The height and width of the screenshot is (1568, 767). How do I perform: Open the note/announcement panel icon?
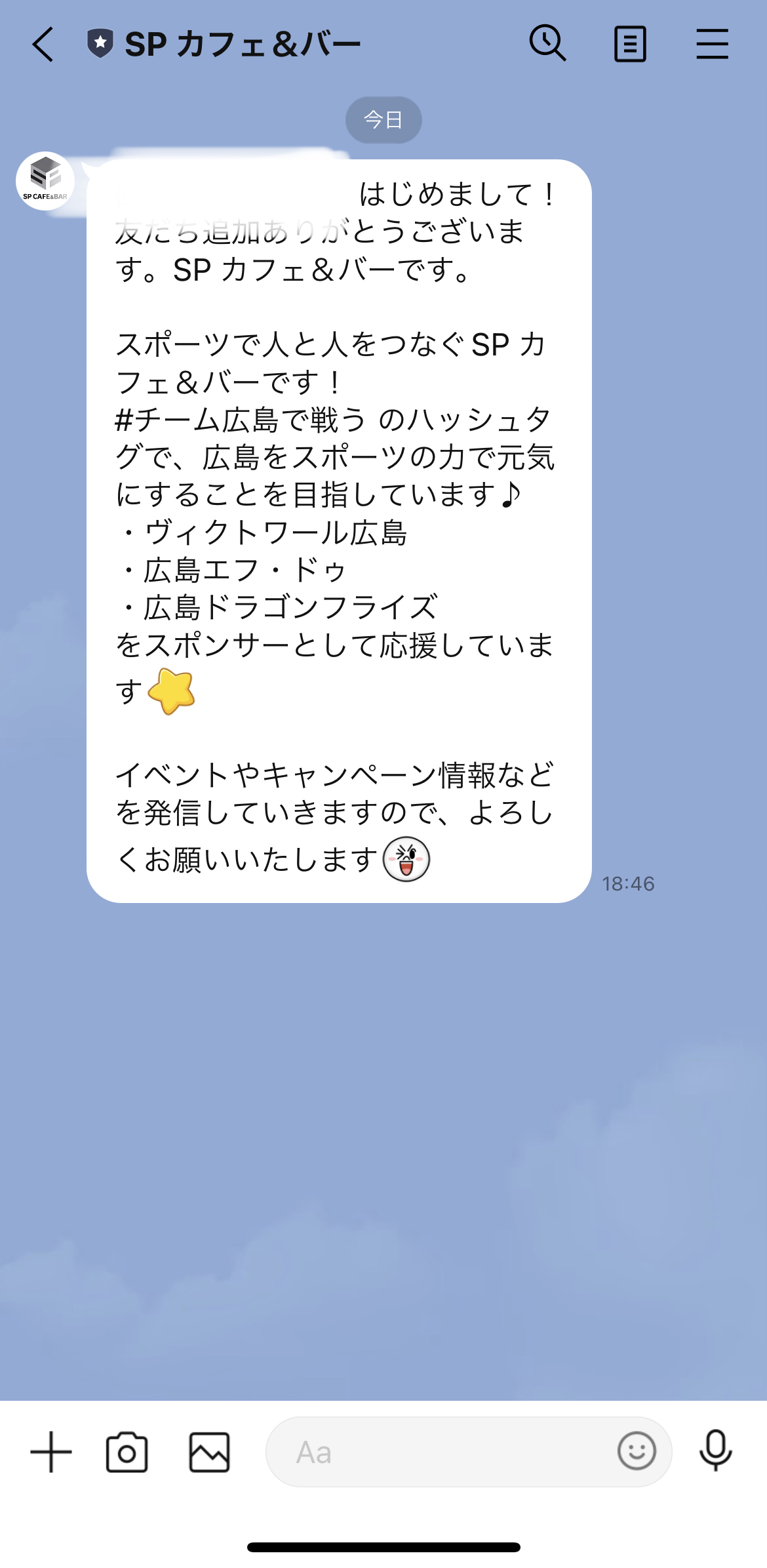click(630, 42)
